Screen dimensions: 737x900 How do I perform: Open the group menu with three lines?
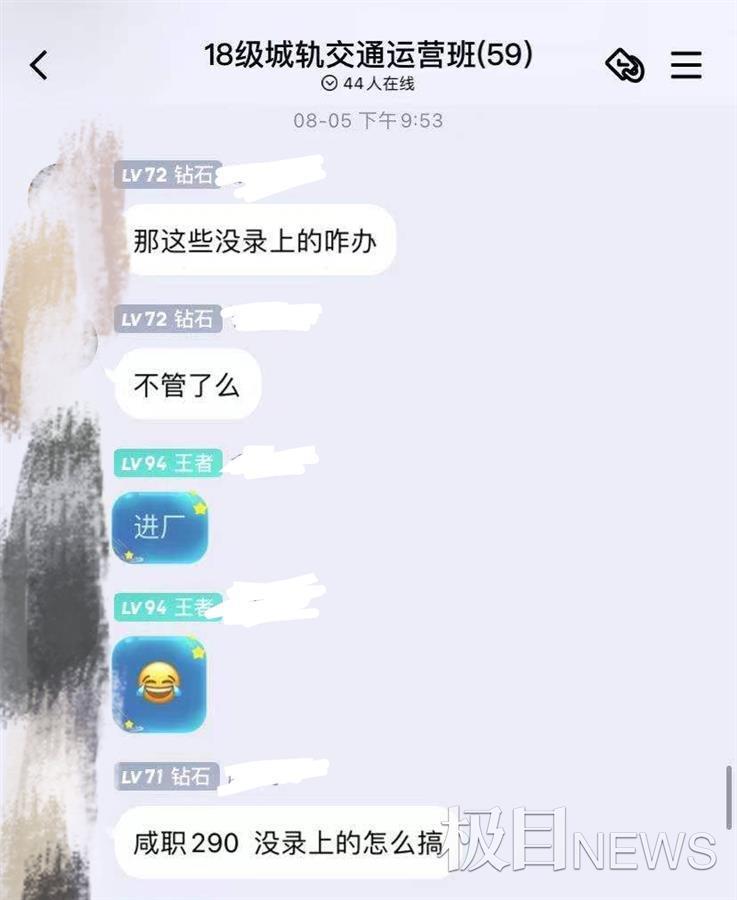686,66
